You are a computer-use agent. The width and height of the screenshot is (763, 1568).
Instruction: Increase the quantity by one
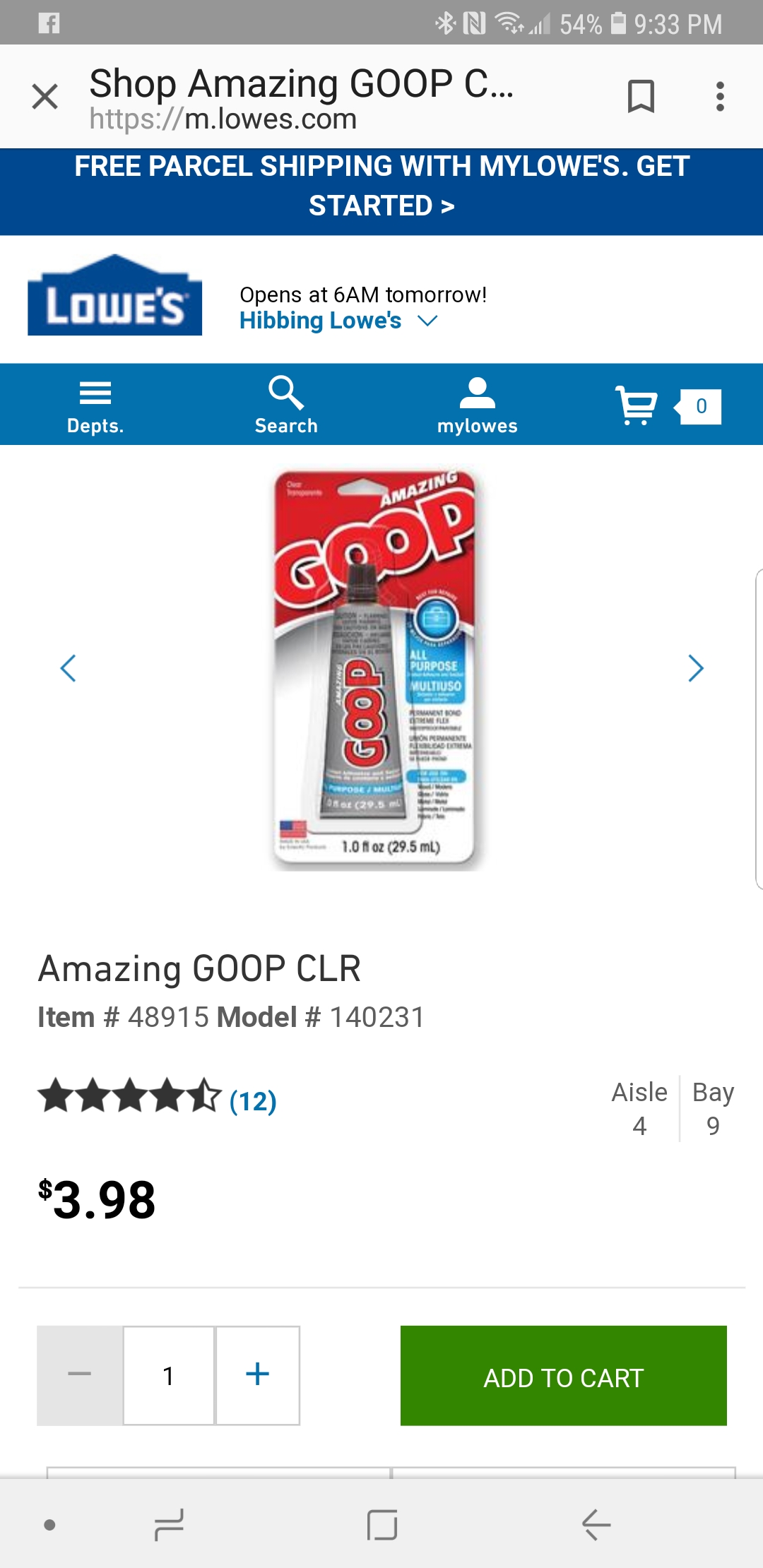pos(257,1374)
